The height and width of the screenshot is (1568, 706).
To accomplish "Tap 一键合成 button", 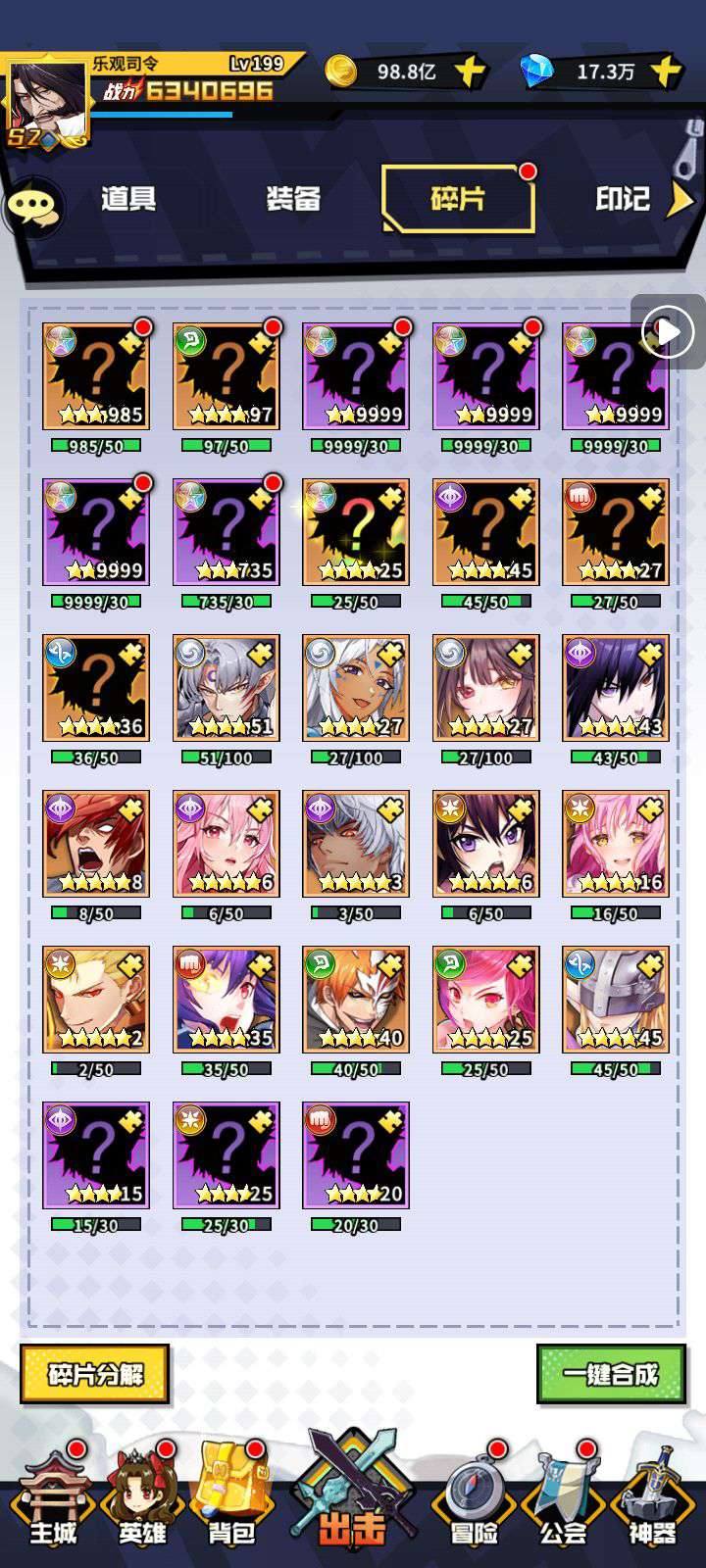I will 610,1374.
